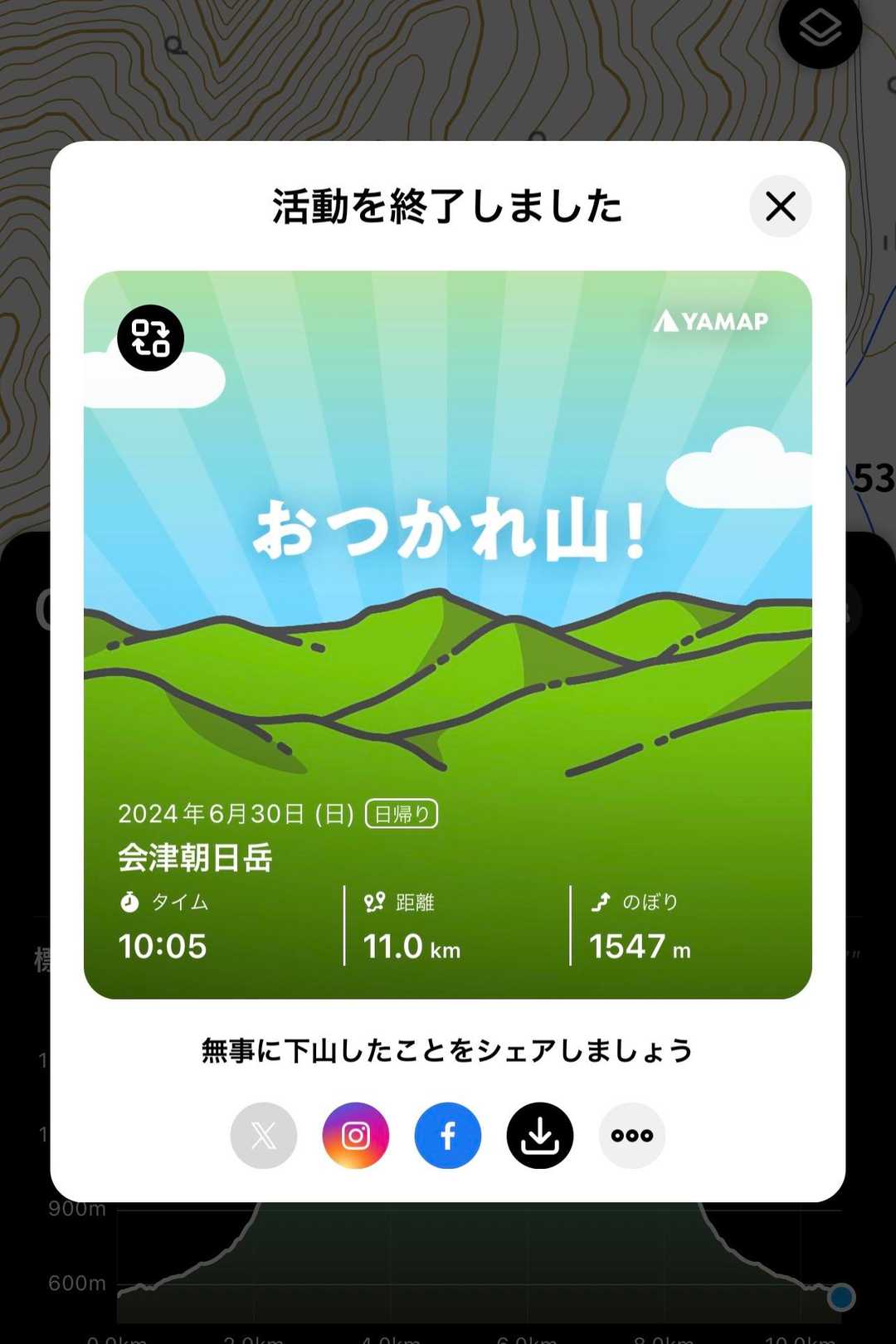Share the activity on Instagram

coord(356,1136)
